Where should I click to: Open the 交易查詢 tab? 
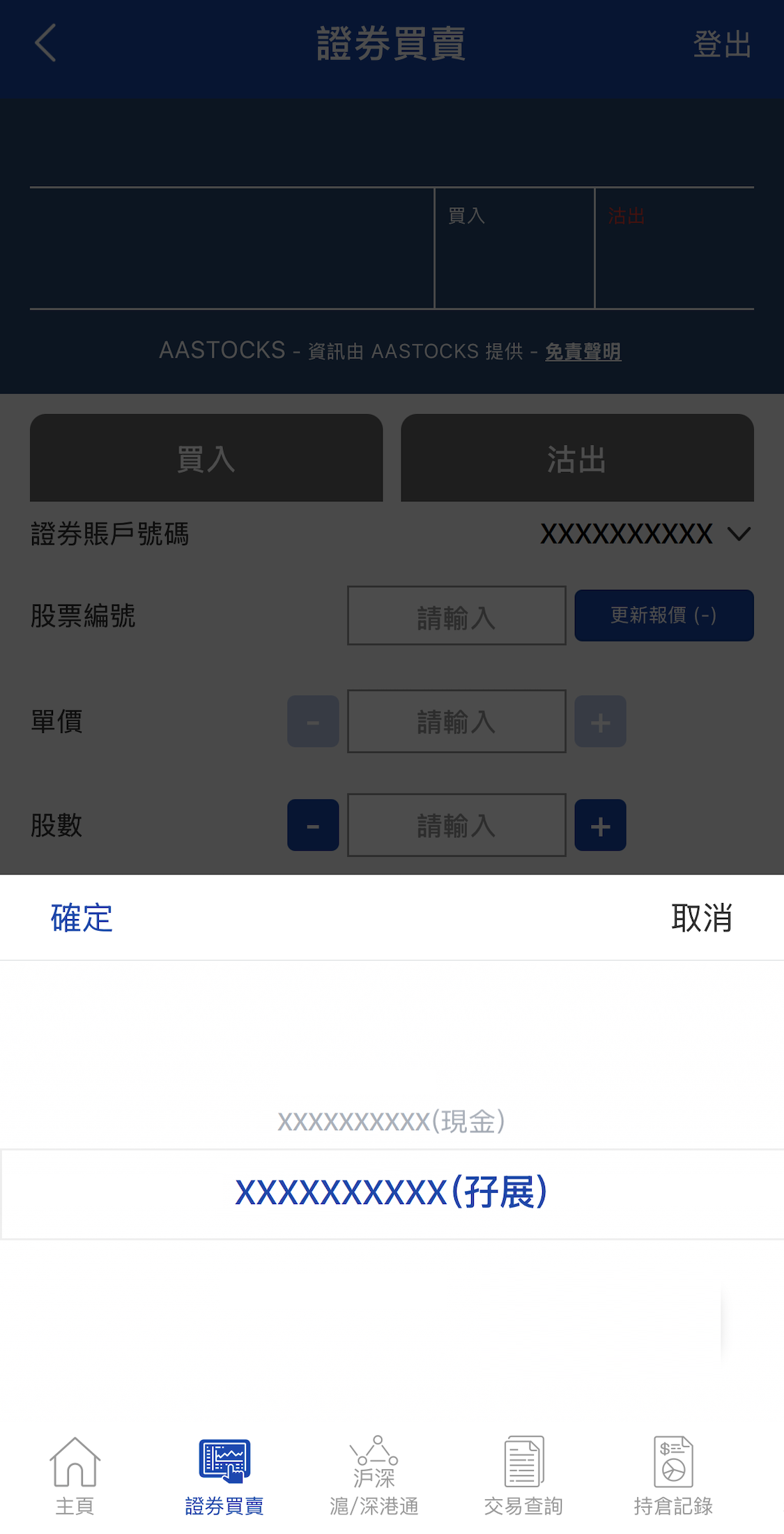coord(523,1475)
